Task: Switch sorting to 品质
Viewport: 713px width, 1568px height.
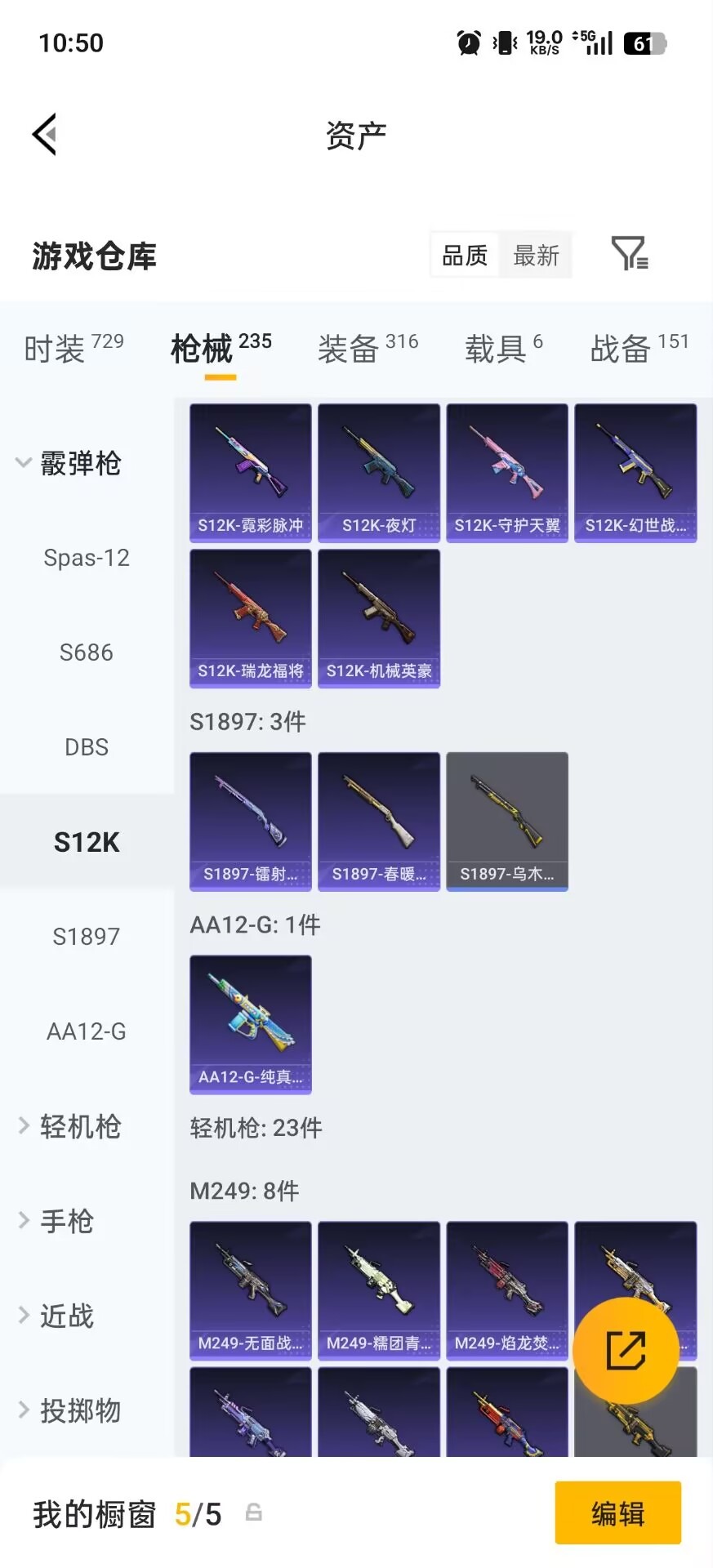Action: (x=463, y=255)
